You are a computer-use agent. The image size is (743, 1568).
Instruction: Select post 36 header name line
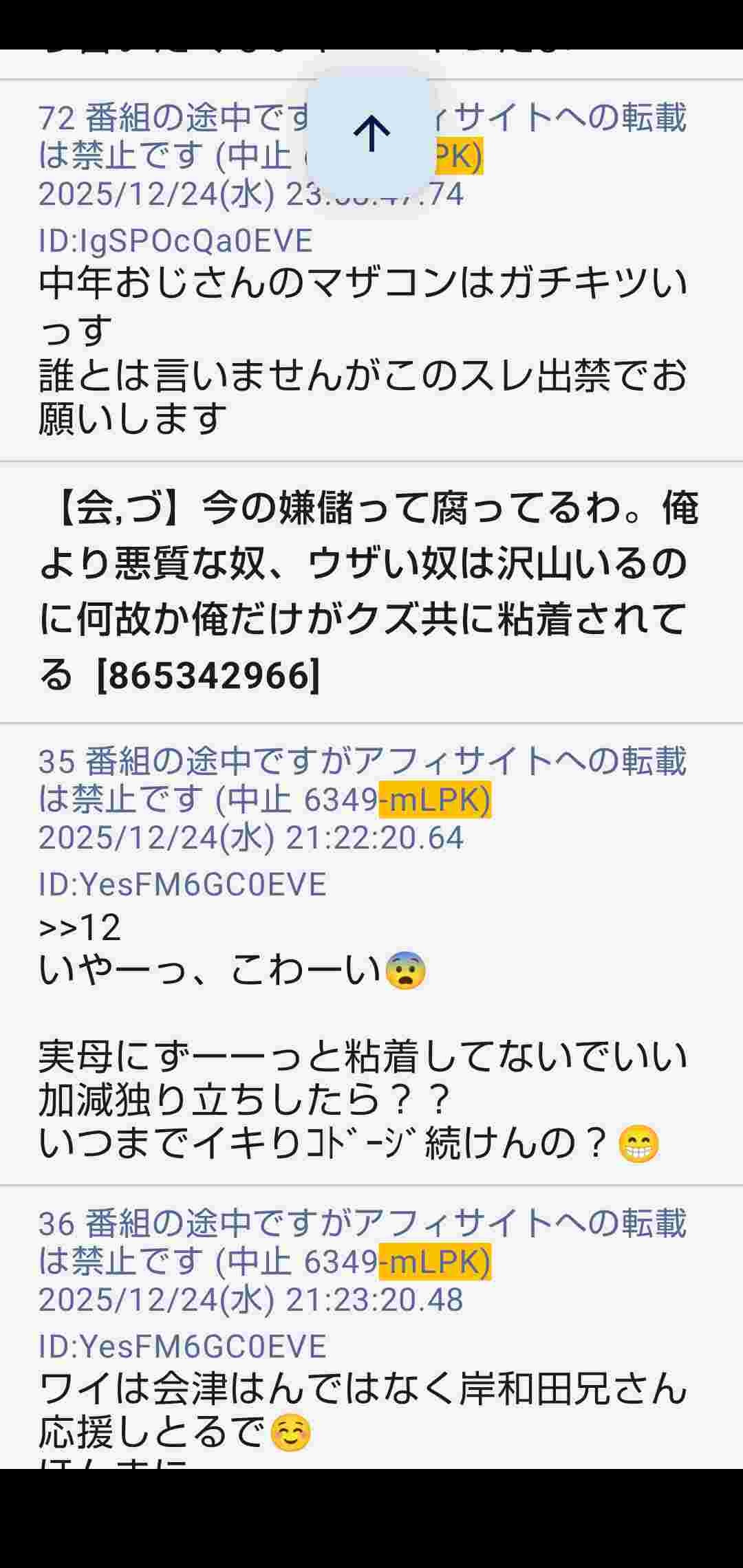362,1242
